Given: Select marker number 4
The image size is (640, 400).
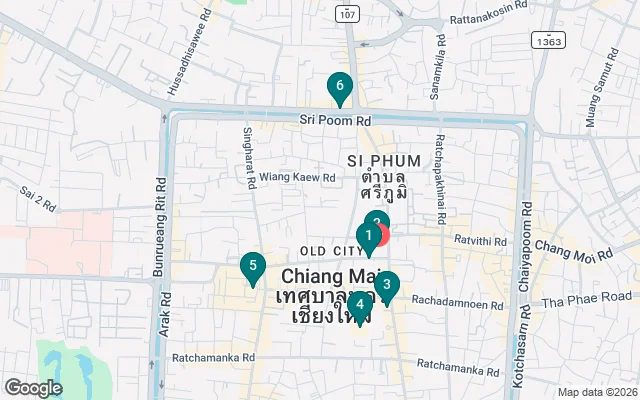Looking at the screenshot, I should coord(359,304).
